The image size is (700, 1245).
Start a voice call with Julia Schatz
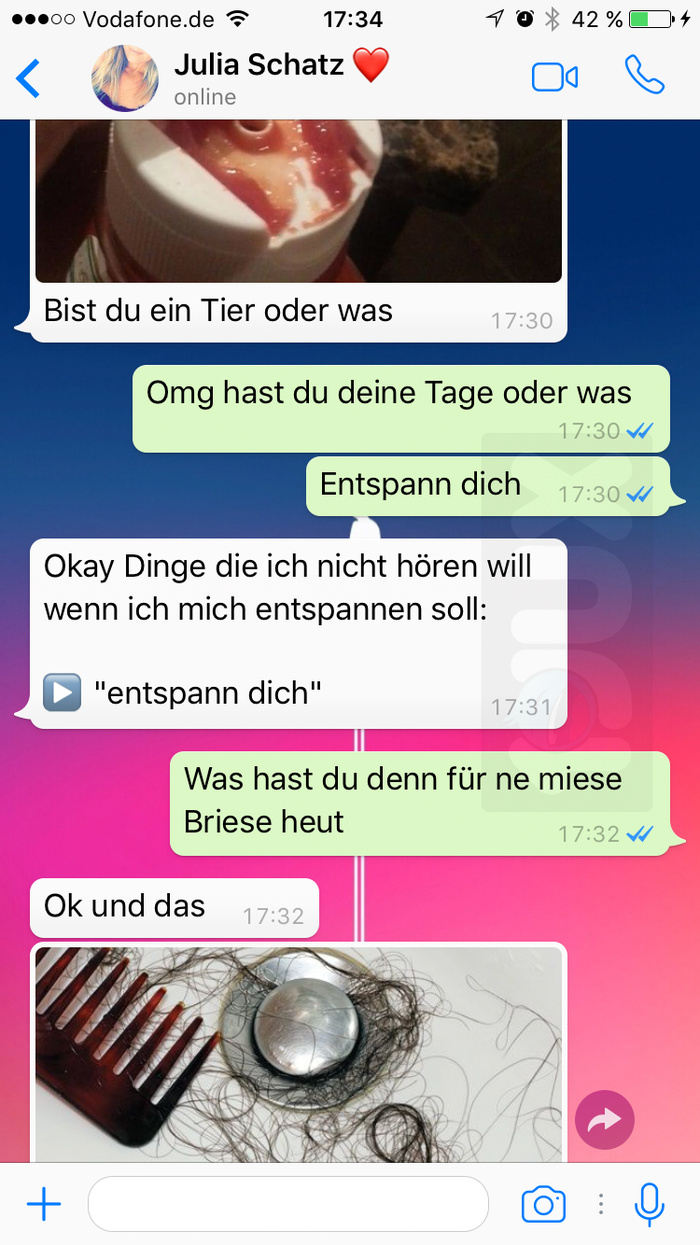(x=644, y=75)
